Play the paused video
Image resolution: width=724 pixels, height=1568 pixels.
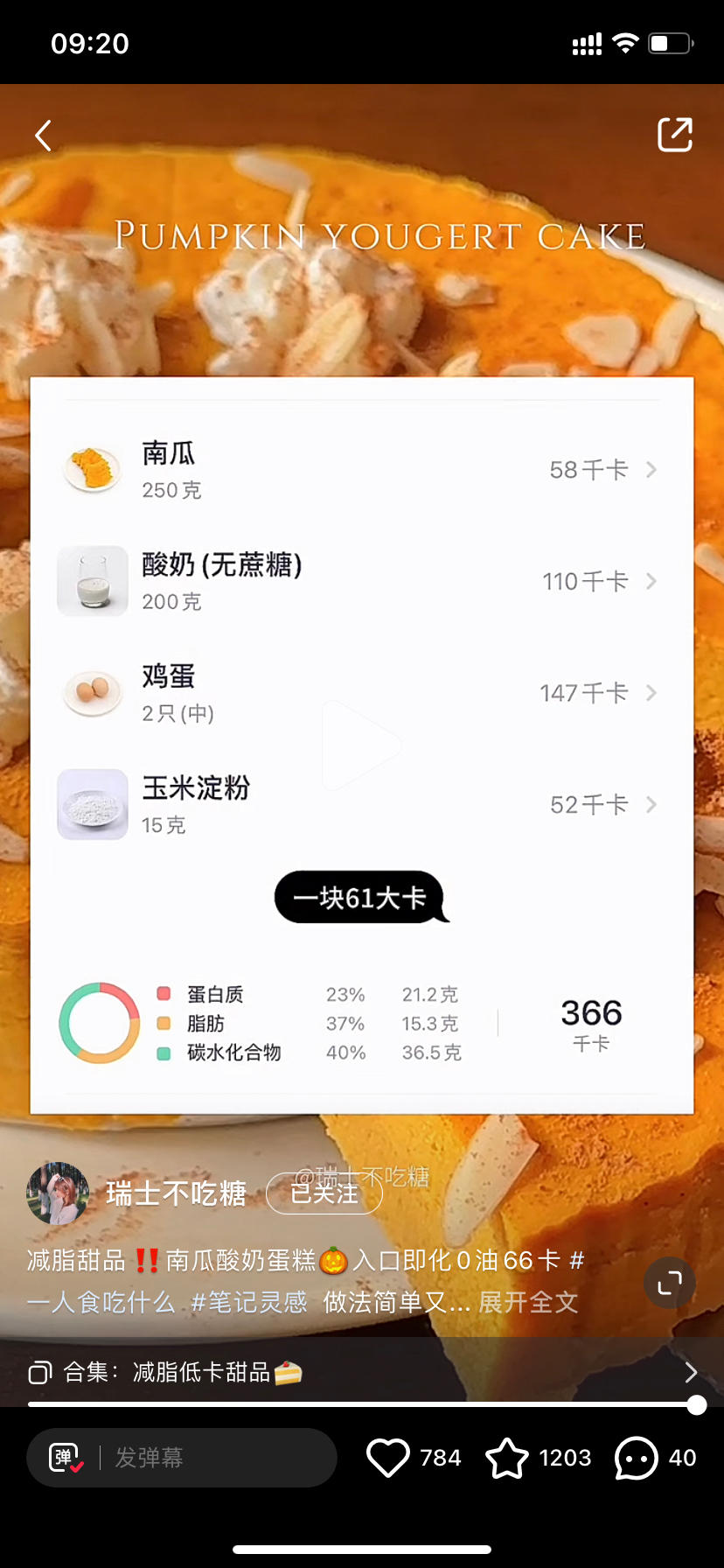point(360,745)
